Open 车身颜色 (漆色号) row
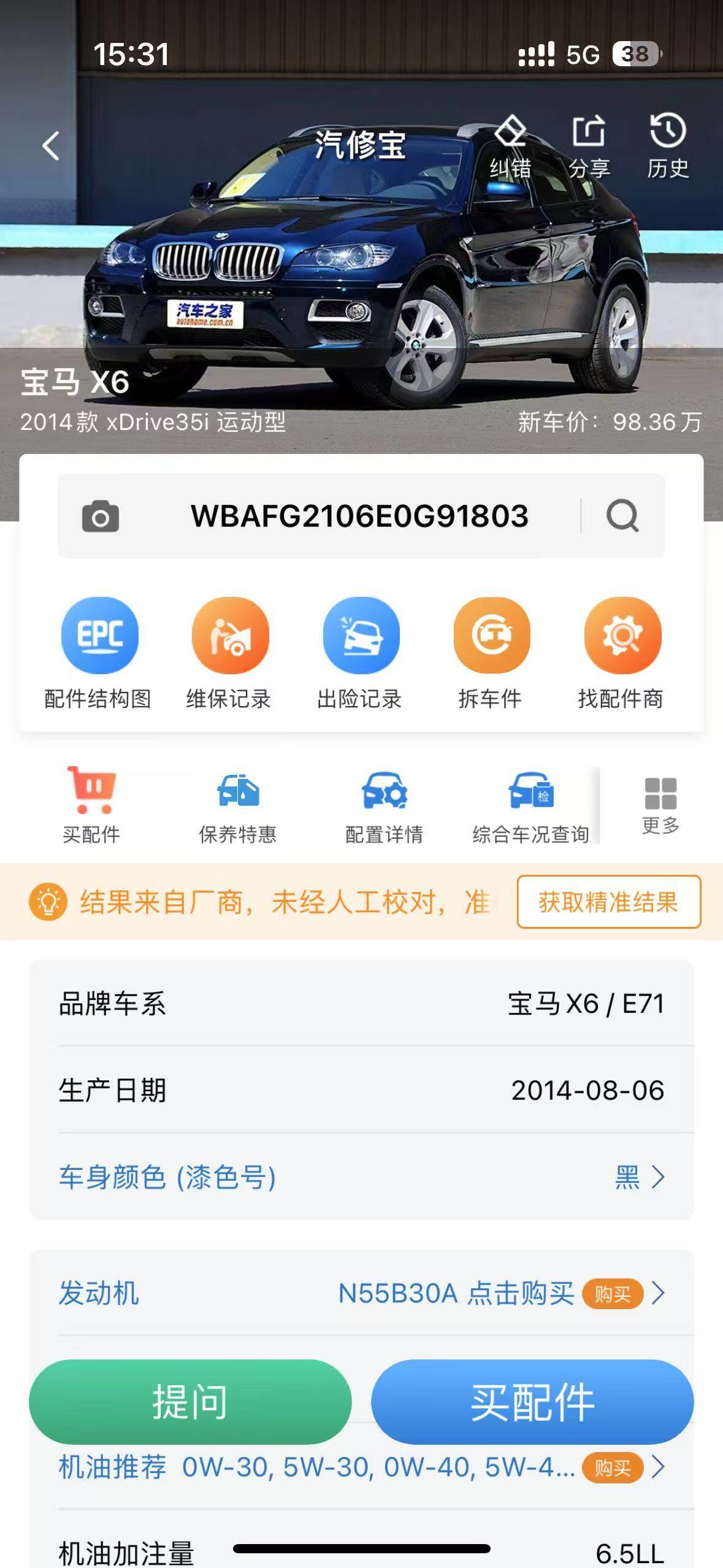This screenshot has height=1568, width=723. click(361, 1177)
